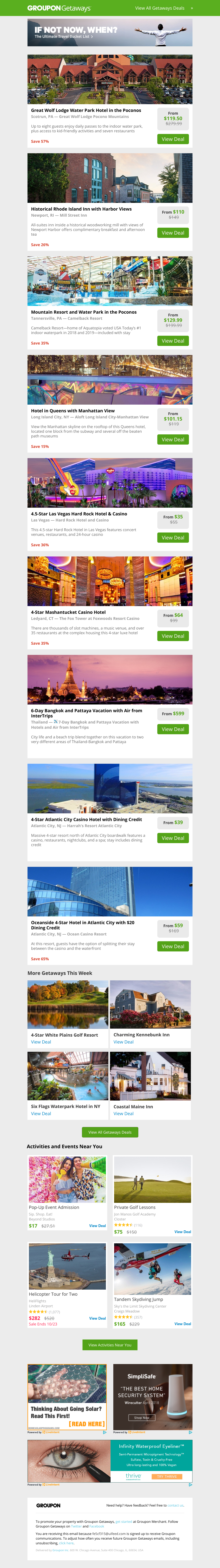Open View Deal link for Coastal Maine Inn
The height and width of the screenshot is (1568, 220).
pyautogui.click(x=123, y=1113)
